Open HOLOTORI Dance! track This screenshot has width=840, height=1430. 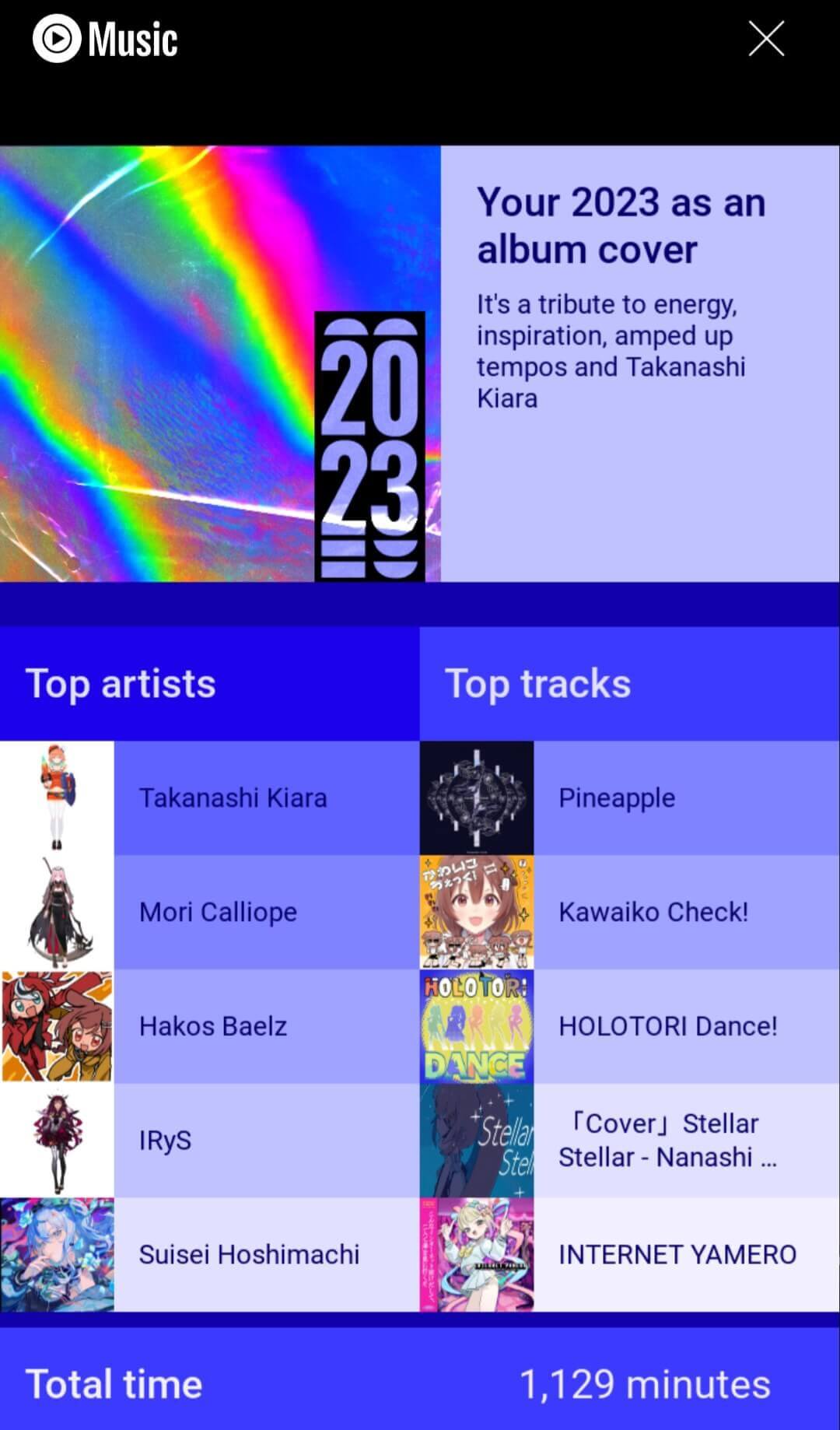(x=630, y=1026)
